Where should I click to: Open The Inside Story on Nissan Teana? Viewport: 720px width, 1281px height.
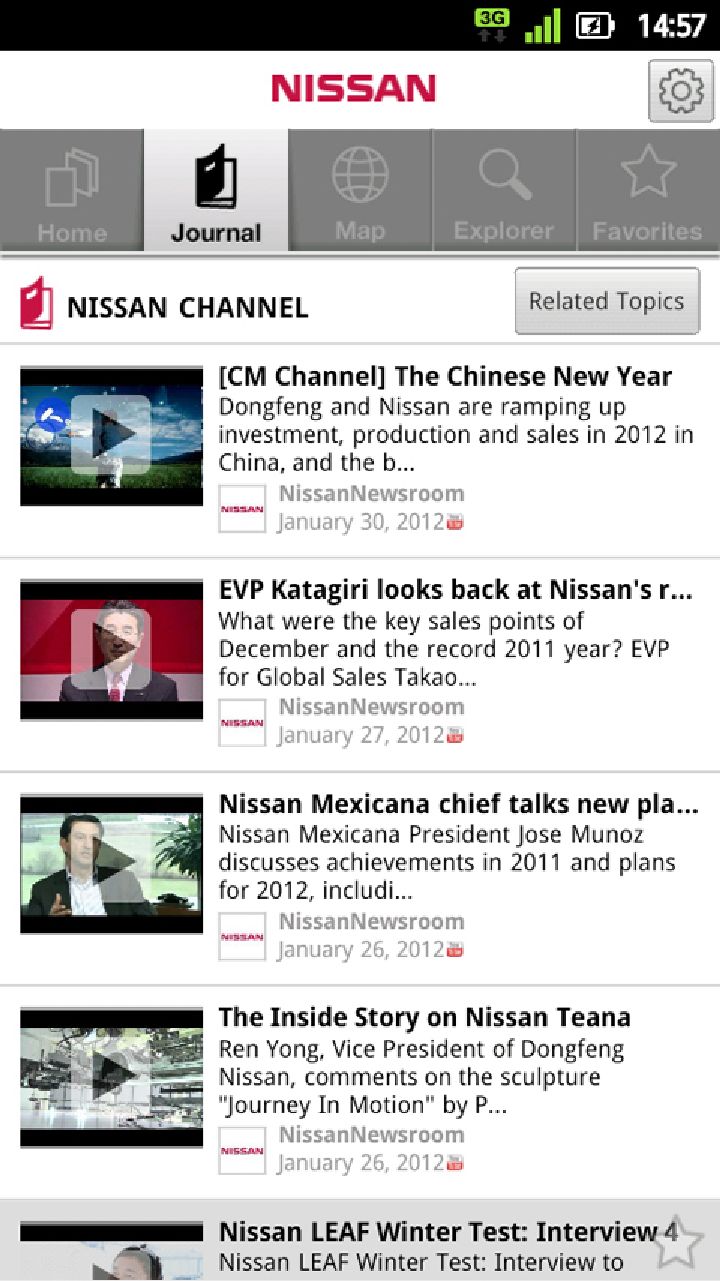pos(360,1093)
